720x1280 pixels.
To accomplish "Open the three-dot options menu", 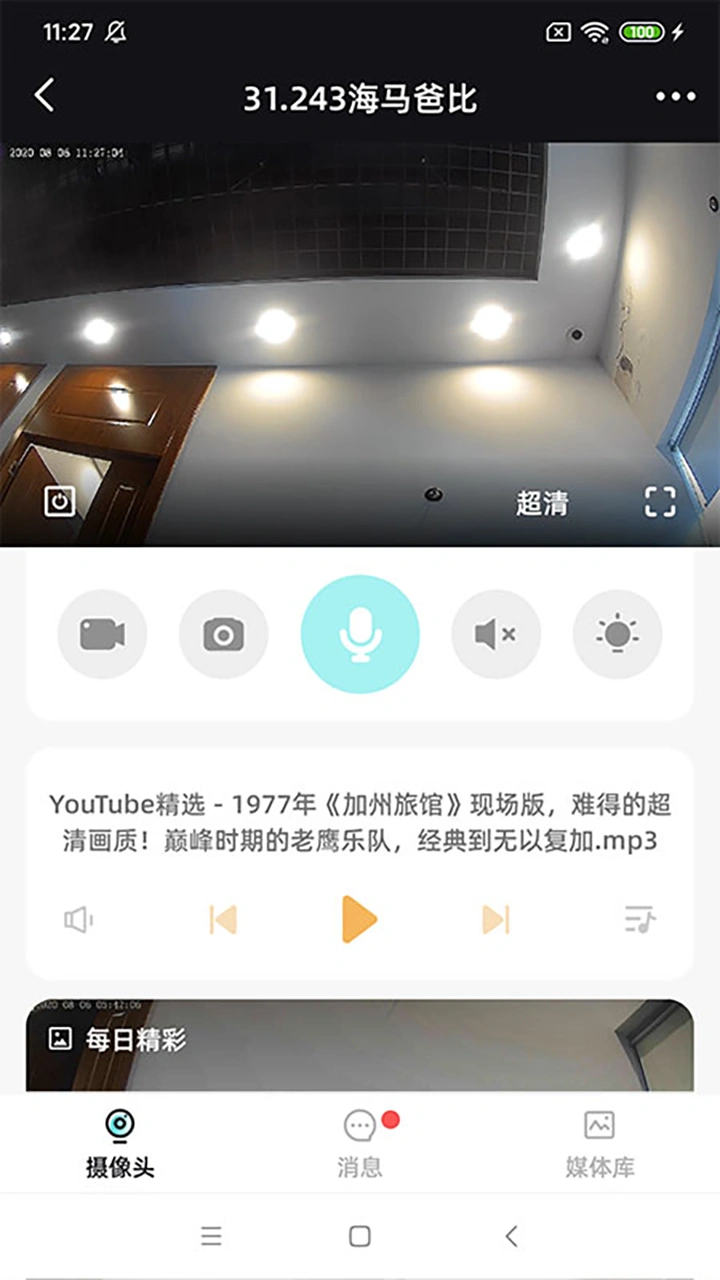I will [x=676, y=95].
